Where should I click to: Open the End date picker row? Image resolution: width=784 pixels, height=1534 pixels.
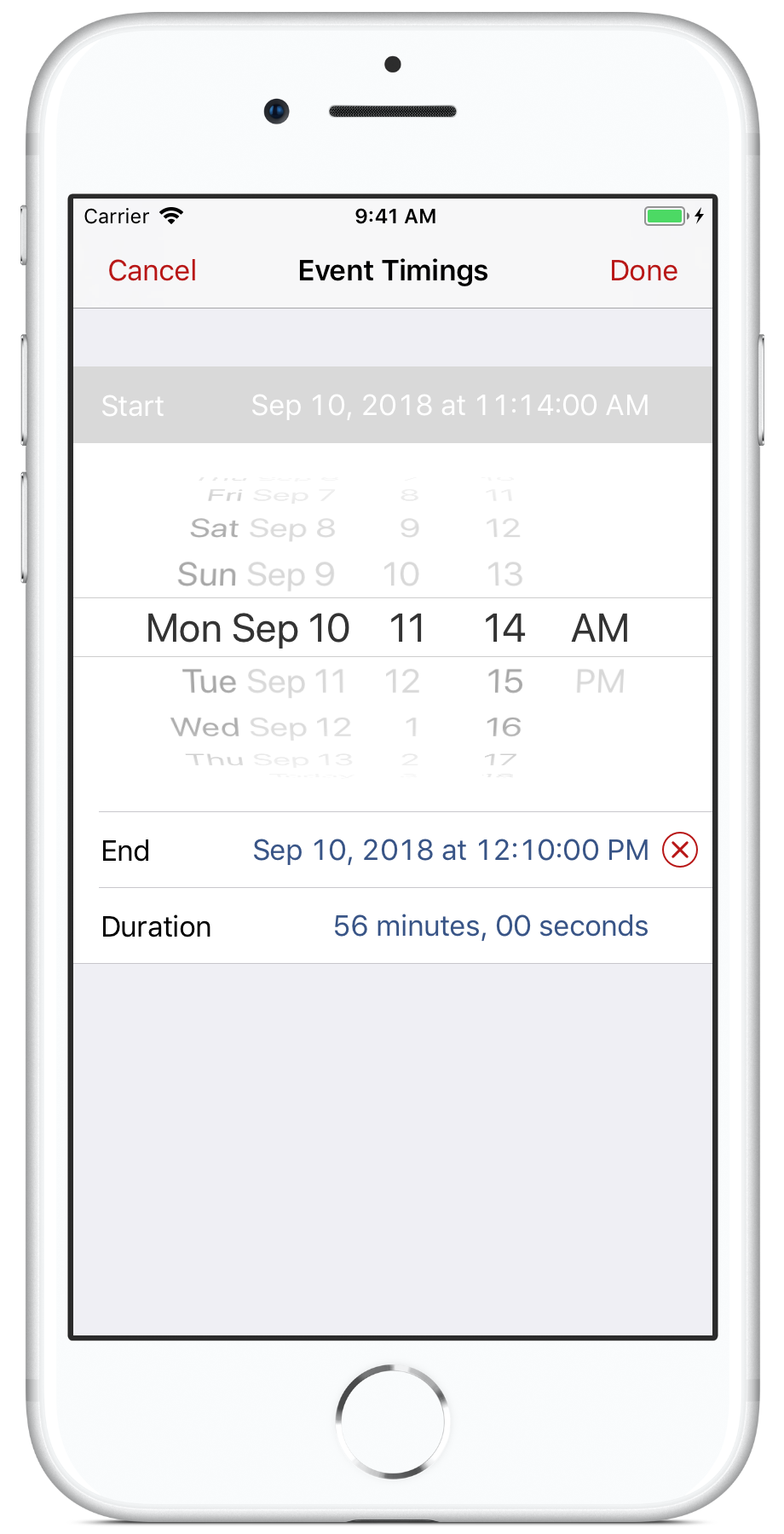(393, 850)
